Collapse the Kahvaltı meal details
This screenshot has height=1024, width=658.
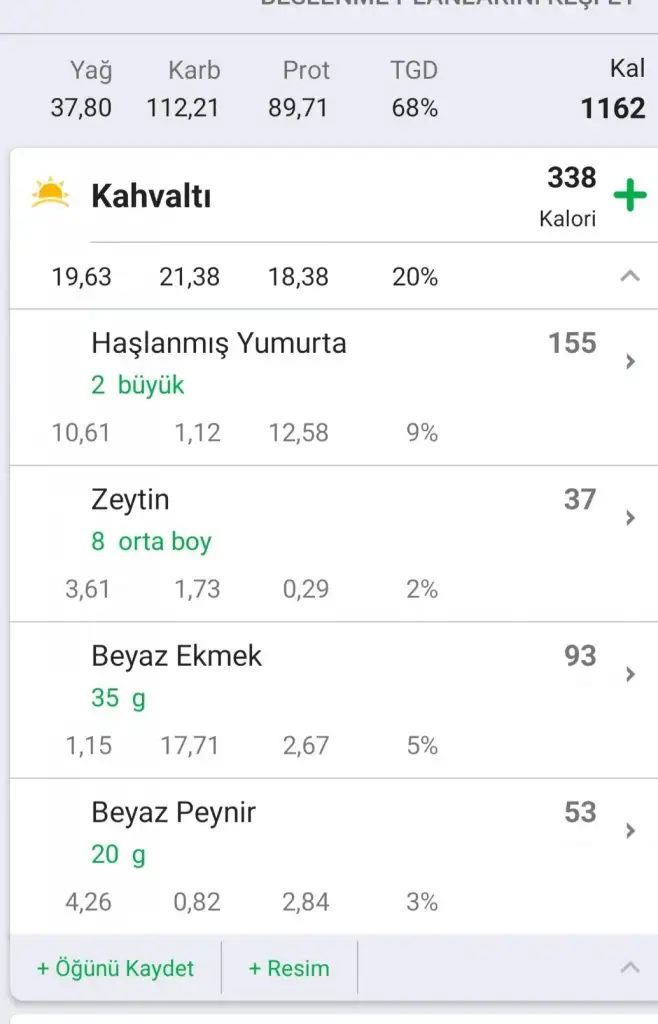tap(629, 277)
